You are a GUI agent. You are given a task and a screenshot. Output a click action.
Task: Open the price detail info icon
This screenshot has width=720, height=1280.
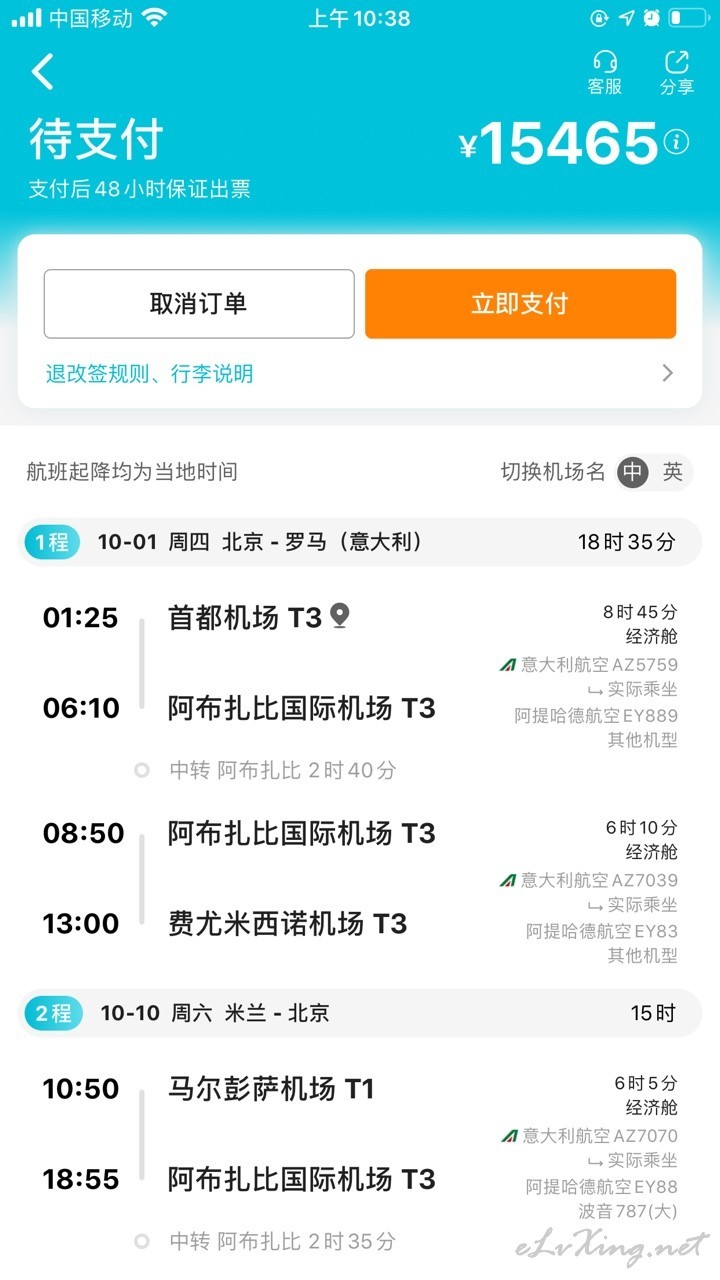click(677, 143)
